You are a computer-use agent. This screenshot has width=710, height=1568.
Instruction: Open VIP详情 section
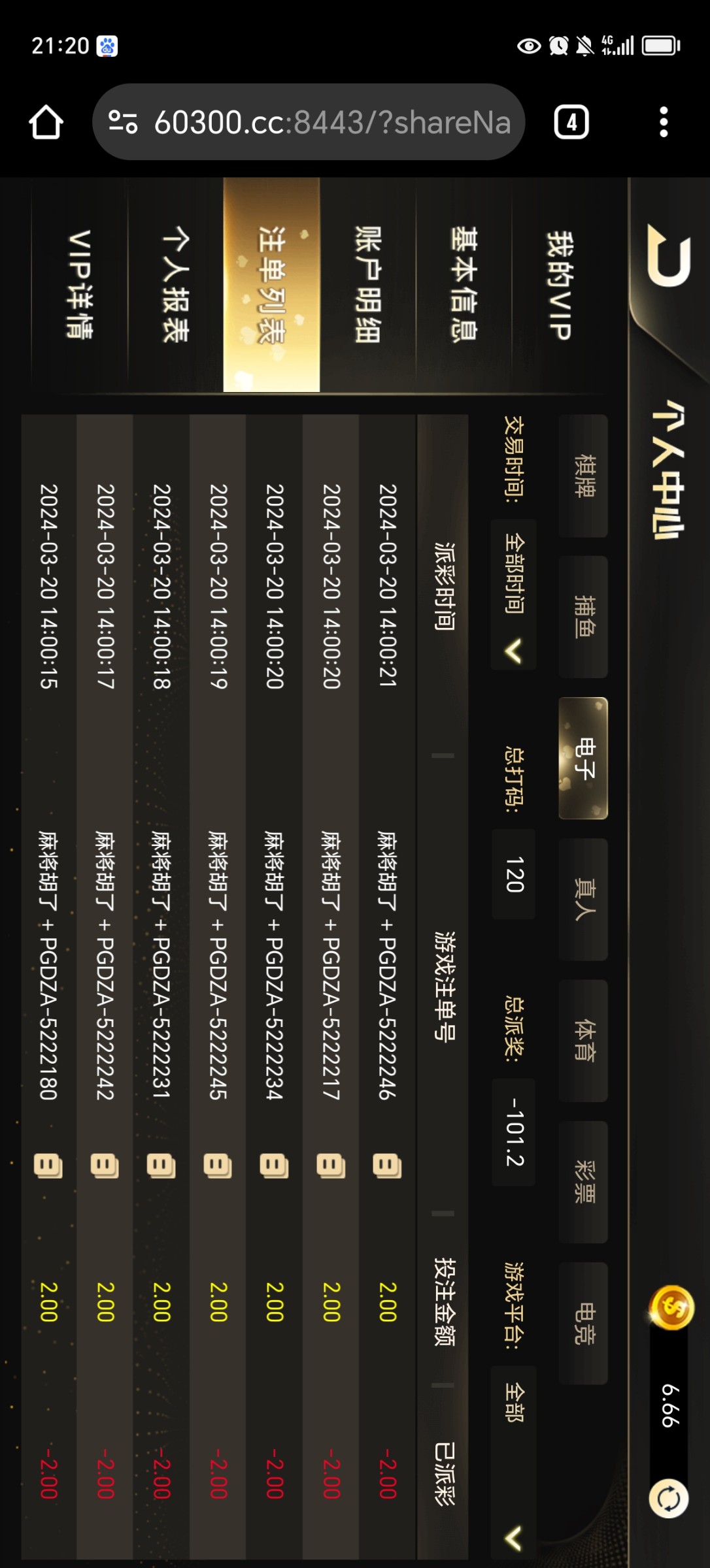click(79, 285)
